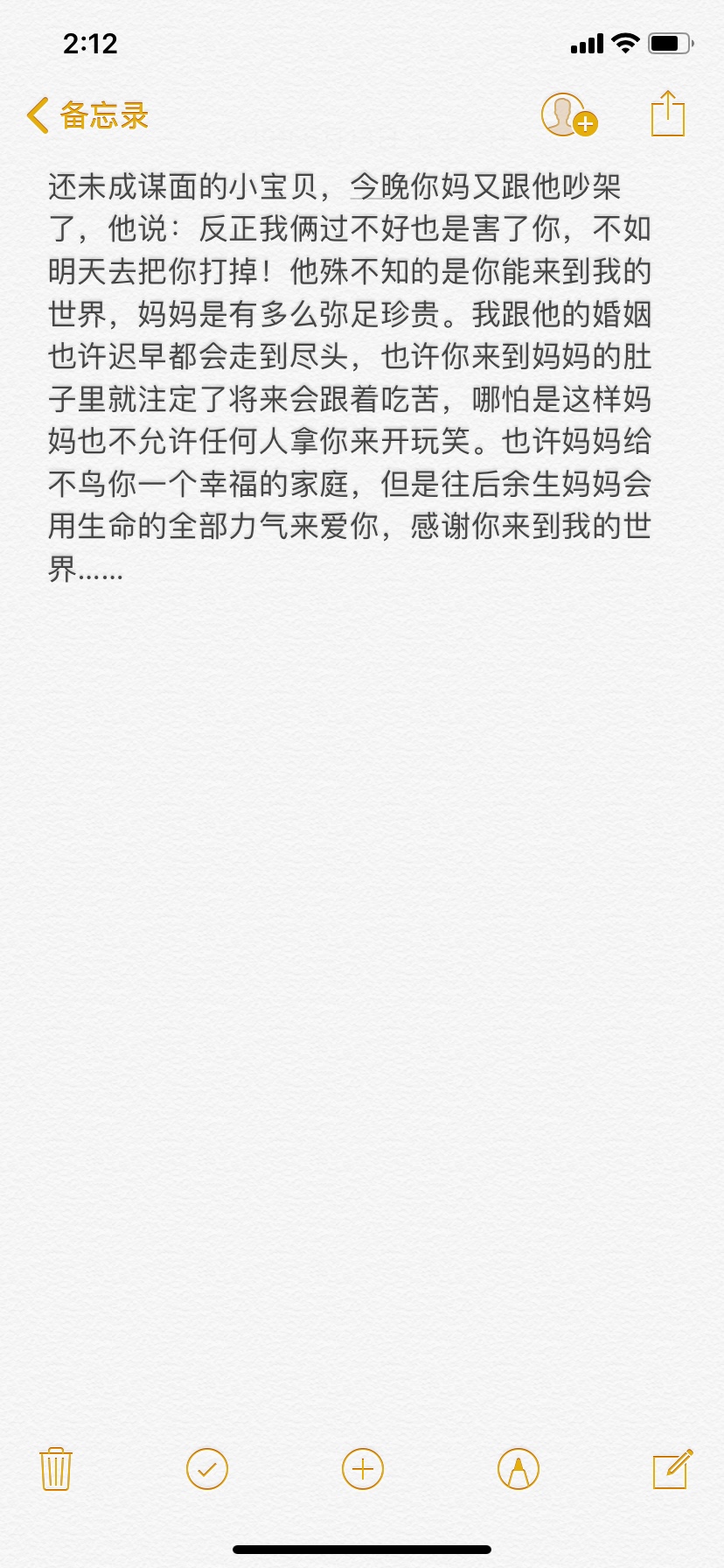724x1568 pixels.
Task: Compose a new note
Action: (x=672, y=1468)
